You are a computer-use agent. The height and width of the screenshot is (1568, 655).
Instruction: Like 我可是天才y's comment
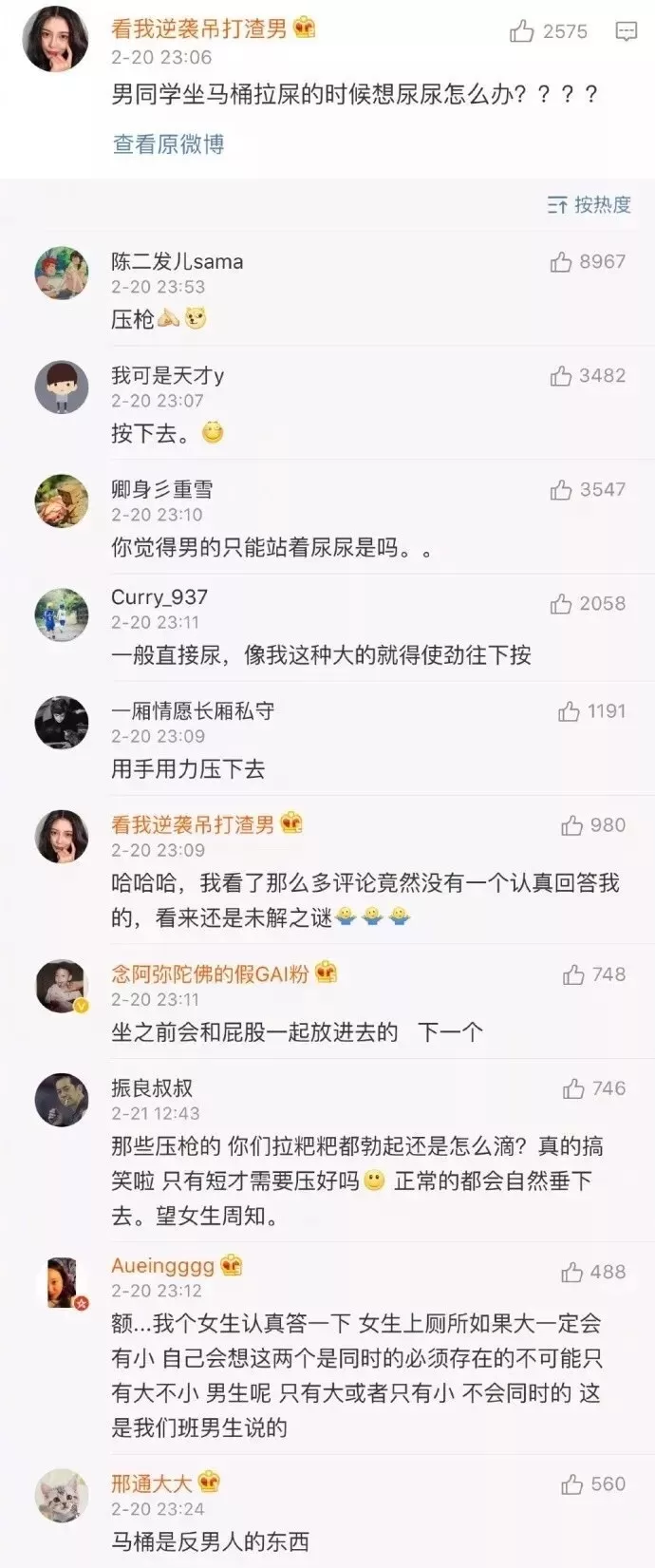tap(561, 375)
